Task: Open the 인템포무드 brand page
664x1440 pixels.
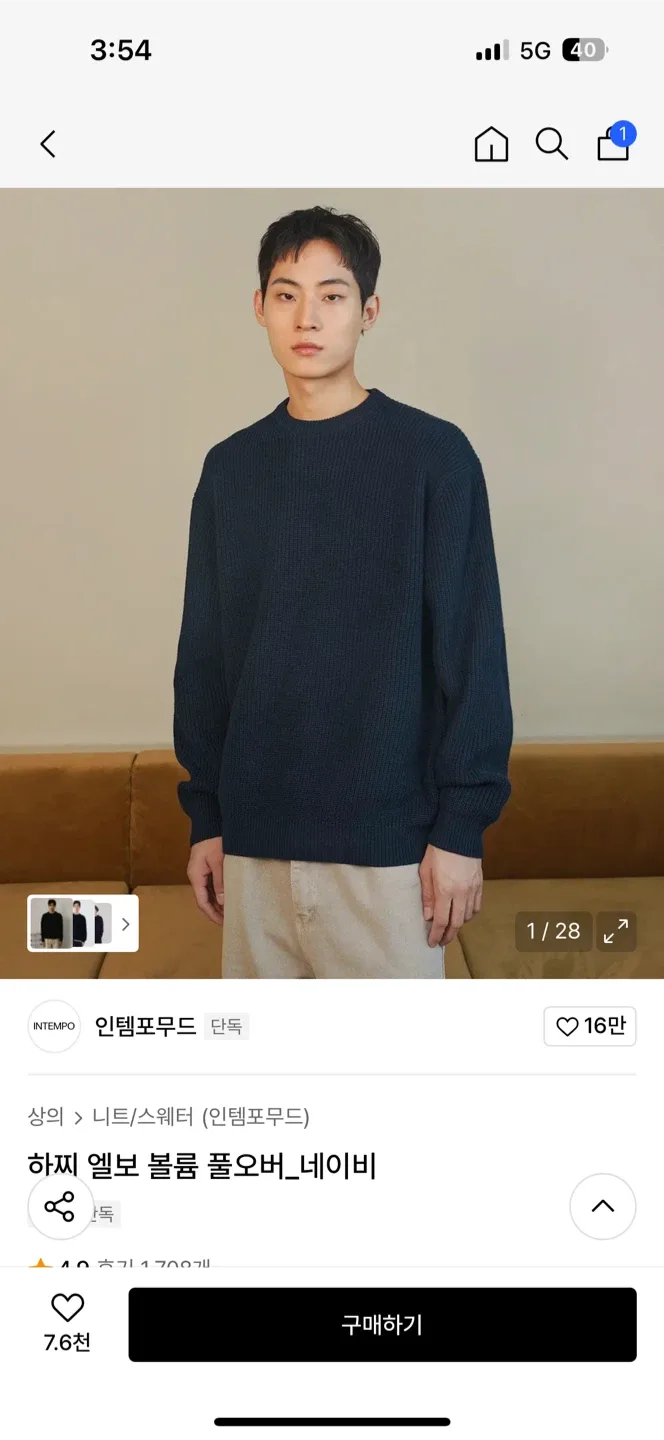Action: point(144,1026)
